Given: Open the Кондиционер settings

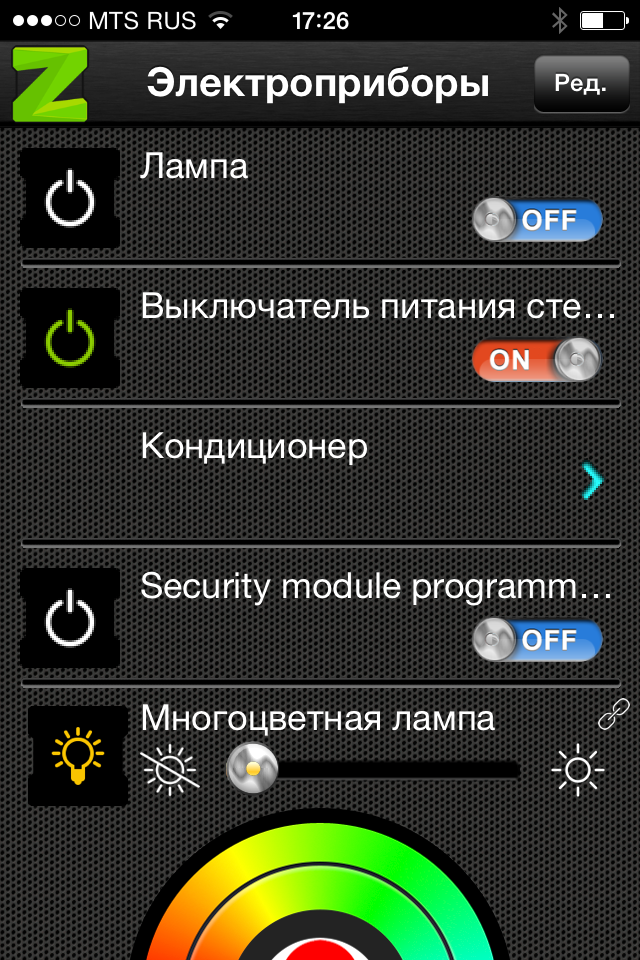Looking at the screenshot, I should coord(592,481).
